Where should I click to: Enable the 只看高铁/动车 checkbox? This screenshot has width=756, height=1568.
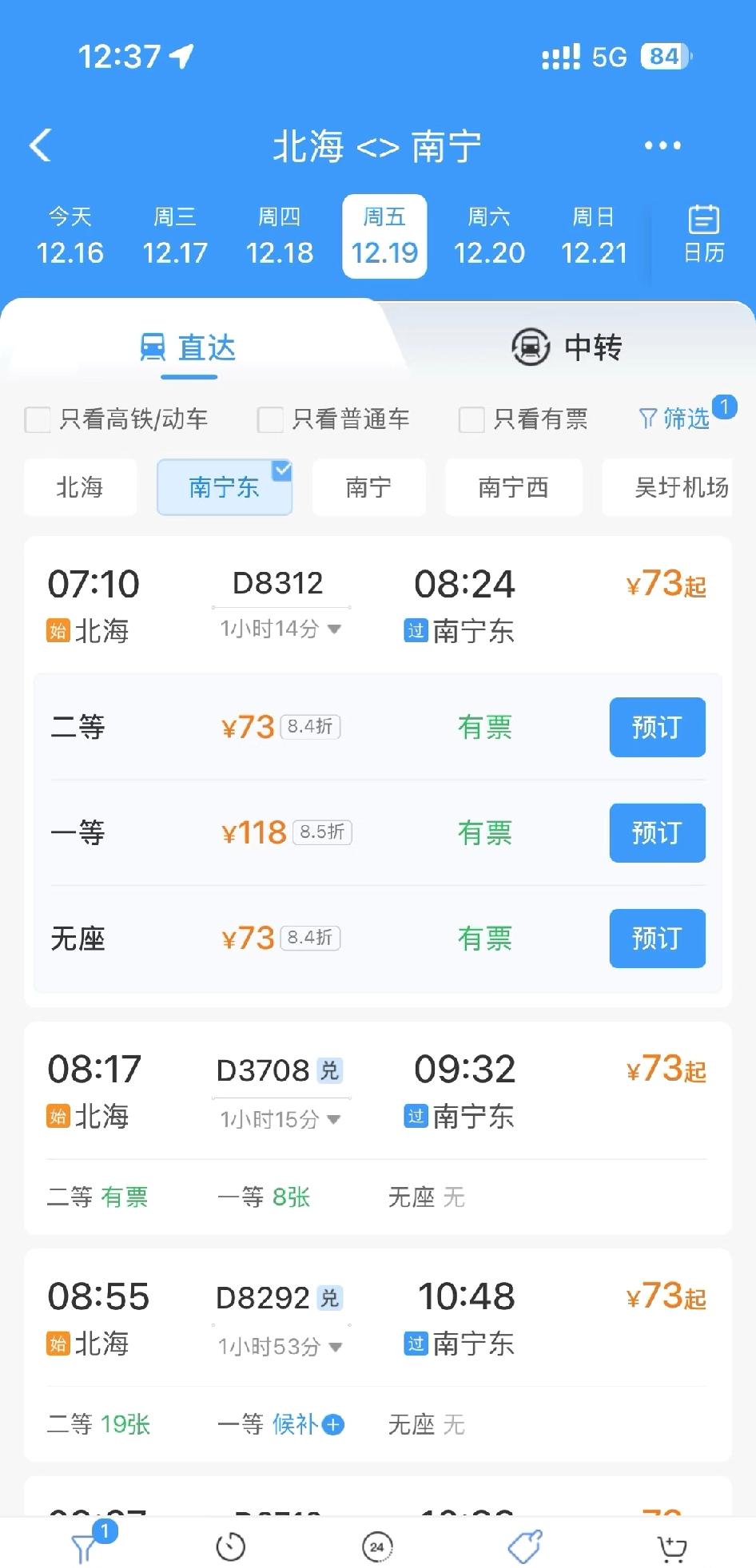click(x=38, y=418)
